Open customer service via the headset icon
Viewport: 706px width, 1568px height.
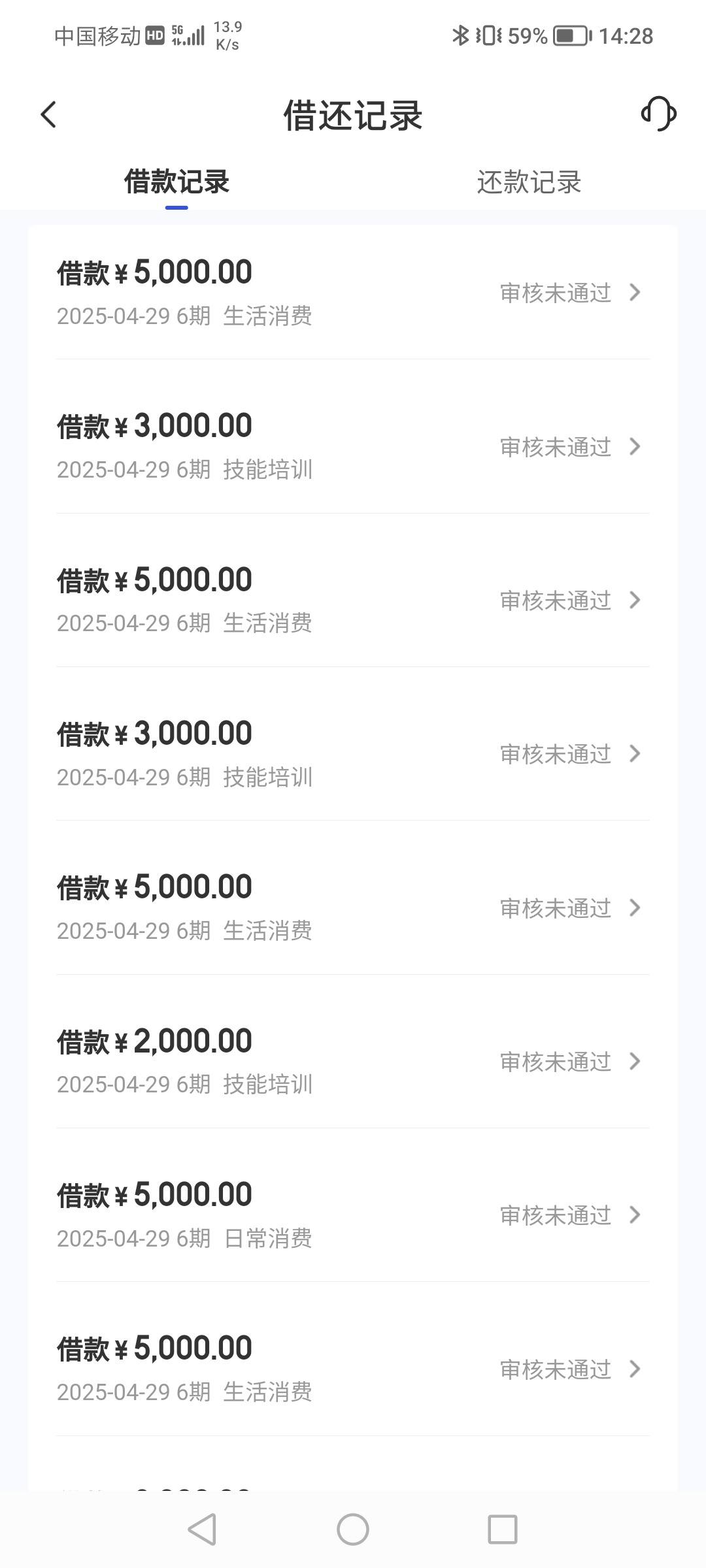658,114
